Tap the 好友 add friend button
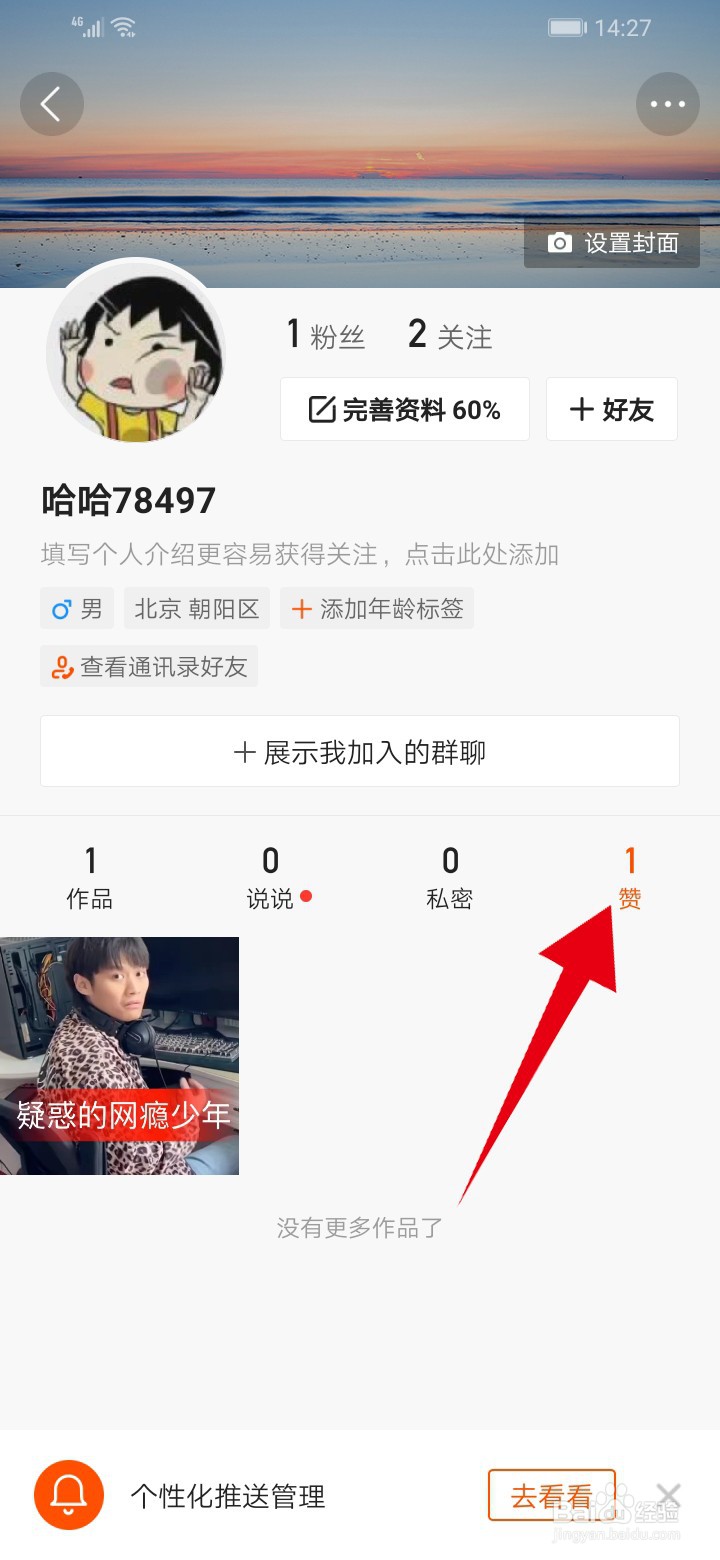Screen dimensions: 720x1560 (x=612, y=409)
